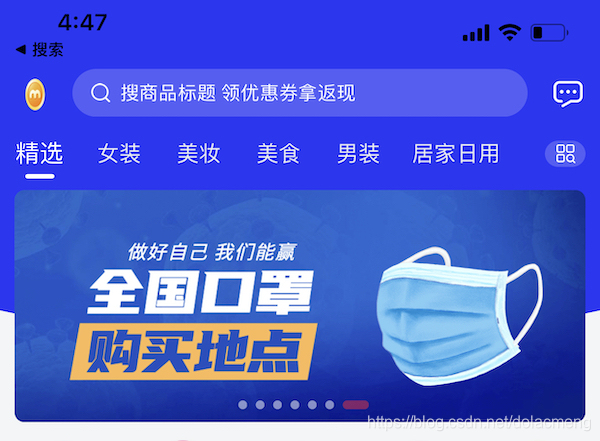Switch to the 精选 tab

tap(40, 154)
